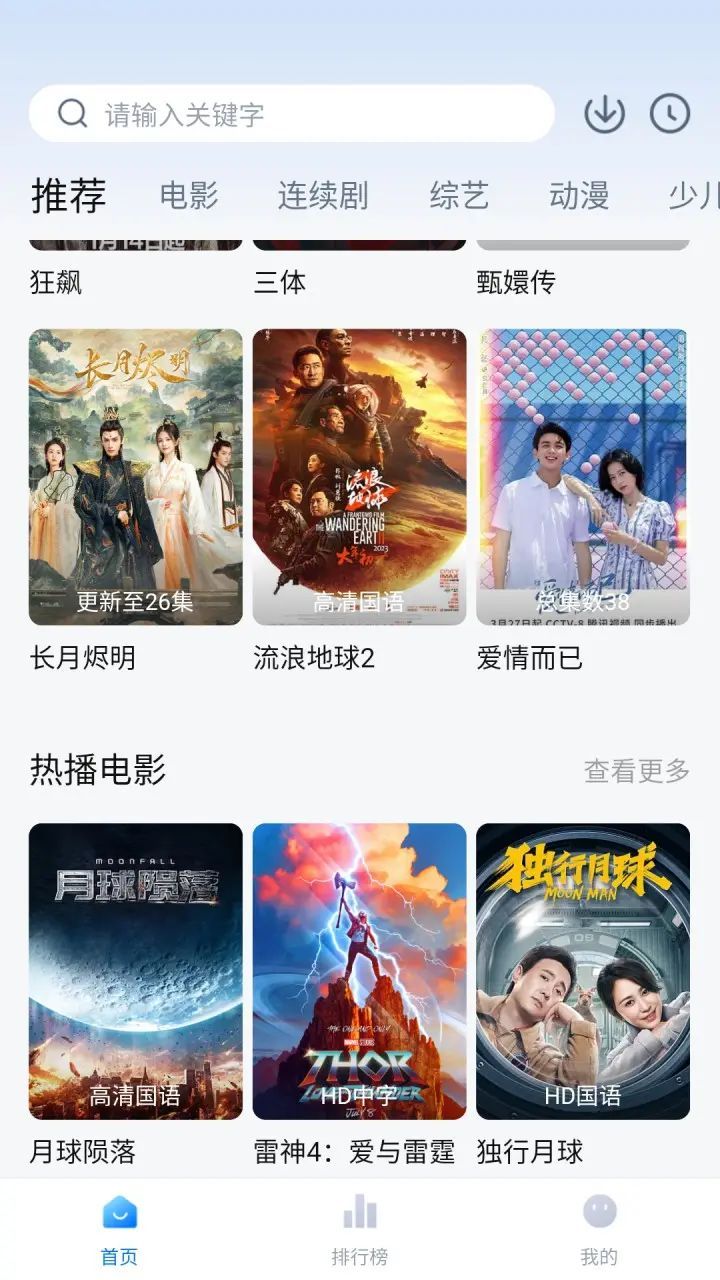Open the 爱情而已 series poster
Viewport: 720px width, 1280px height.
(x=583, y=477)
